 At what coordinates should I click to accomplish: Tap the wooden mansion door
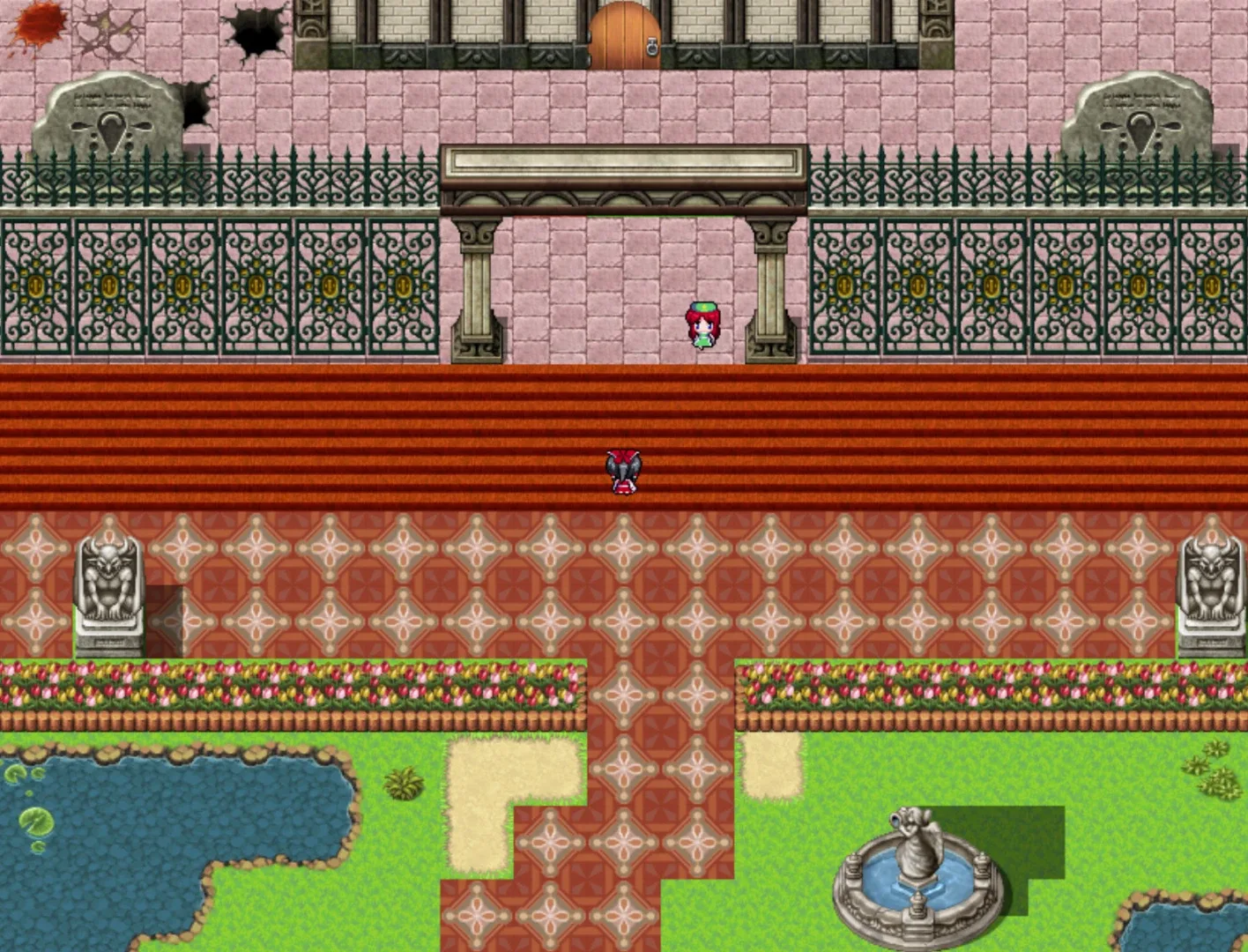[623, 37]
